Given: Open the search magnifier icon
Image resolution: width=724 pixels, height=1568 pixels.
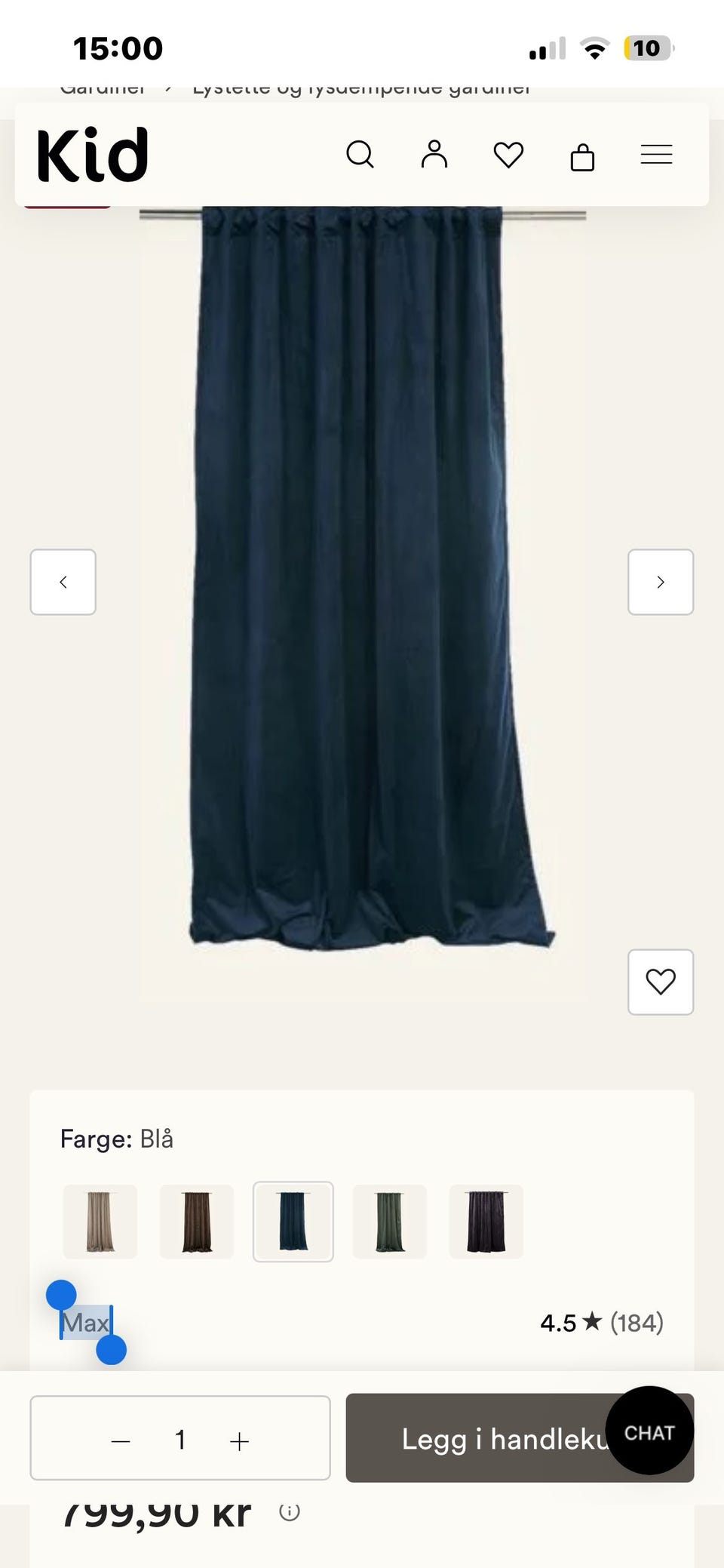Looking at the screenshot, I should pos(360,155).
